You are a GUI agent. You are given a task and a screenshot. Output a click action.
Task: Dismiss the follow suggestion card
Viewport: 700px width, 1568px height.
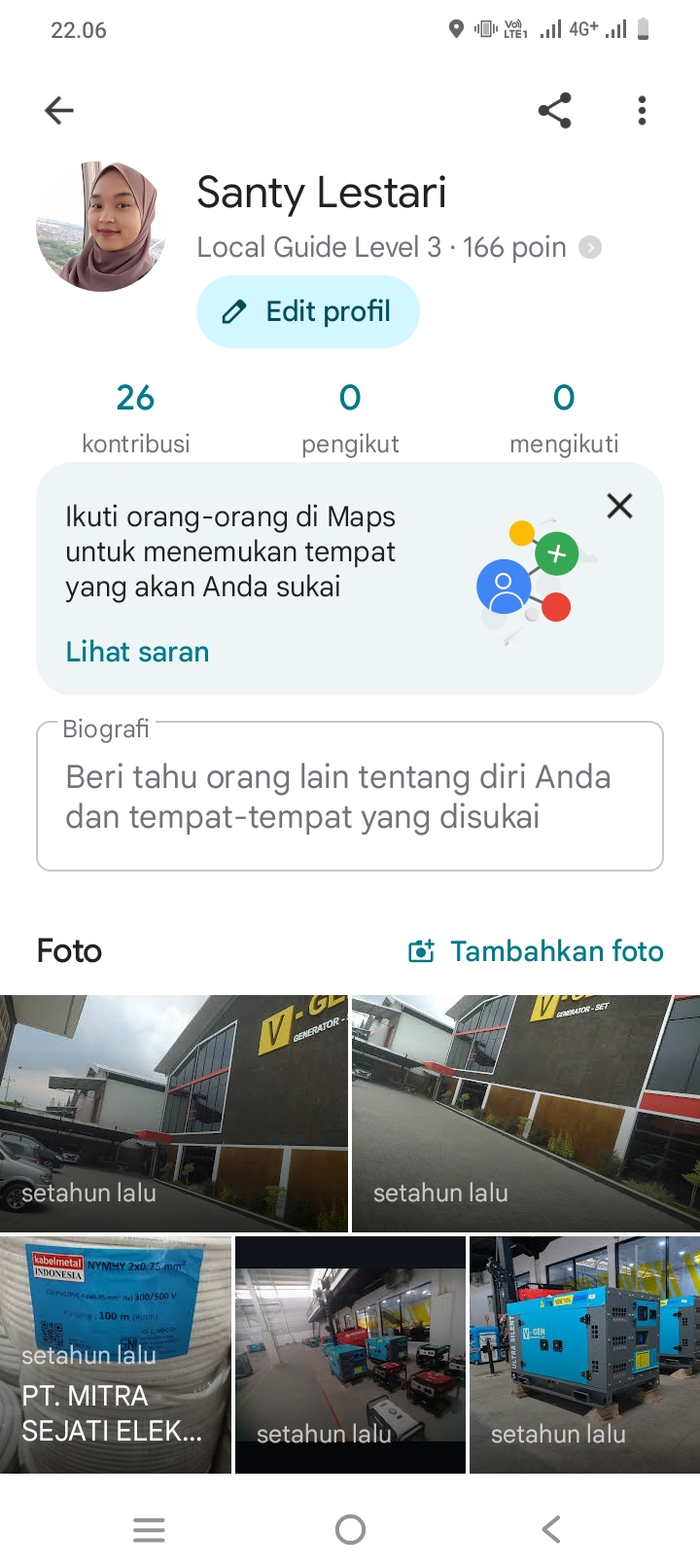619,506
